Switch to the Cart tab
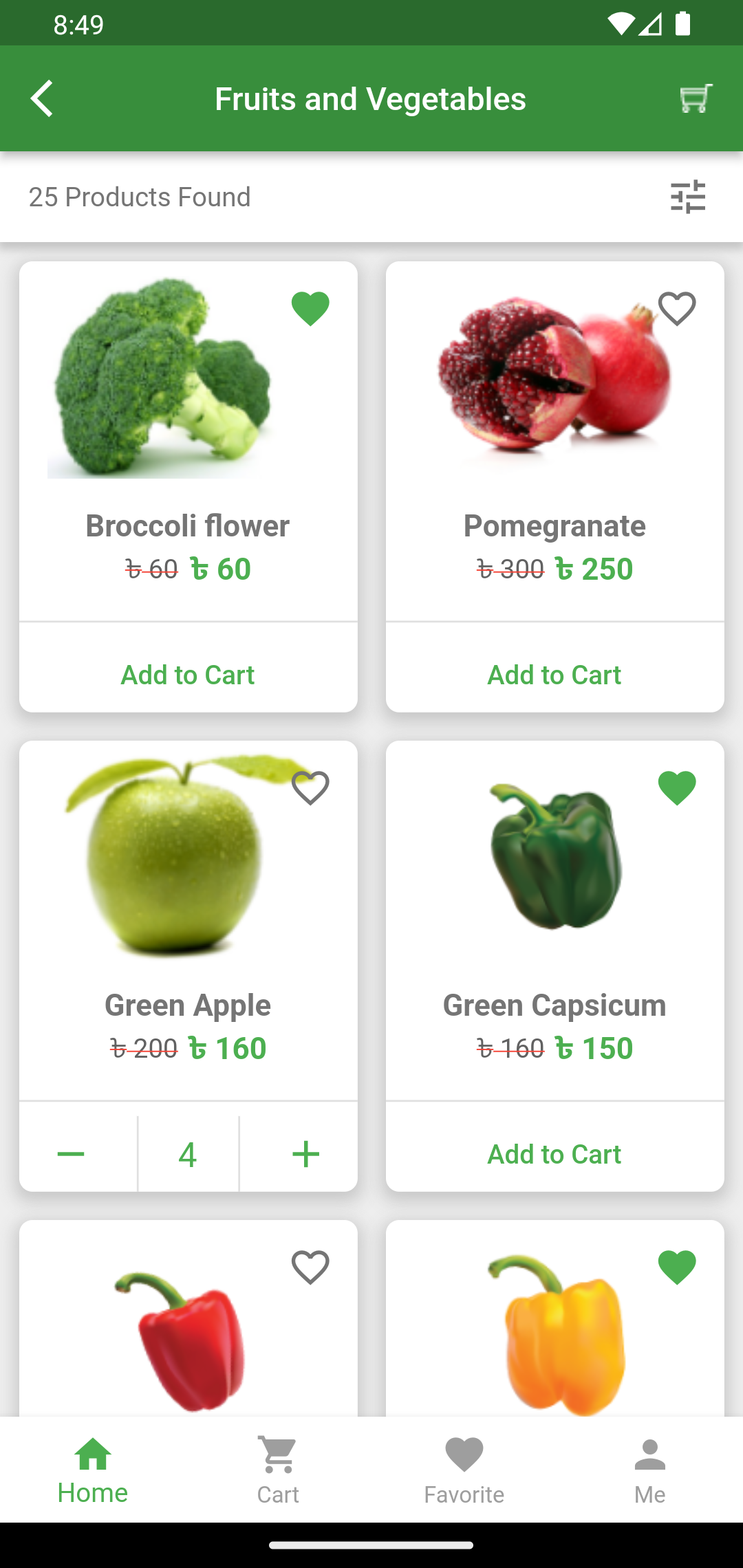 (278, 1470)
